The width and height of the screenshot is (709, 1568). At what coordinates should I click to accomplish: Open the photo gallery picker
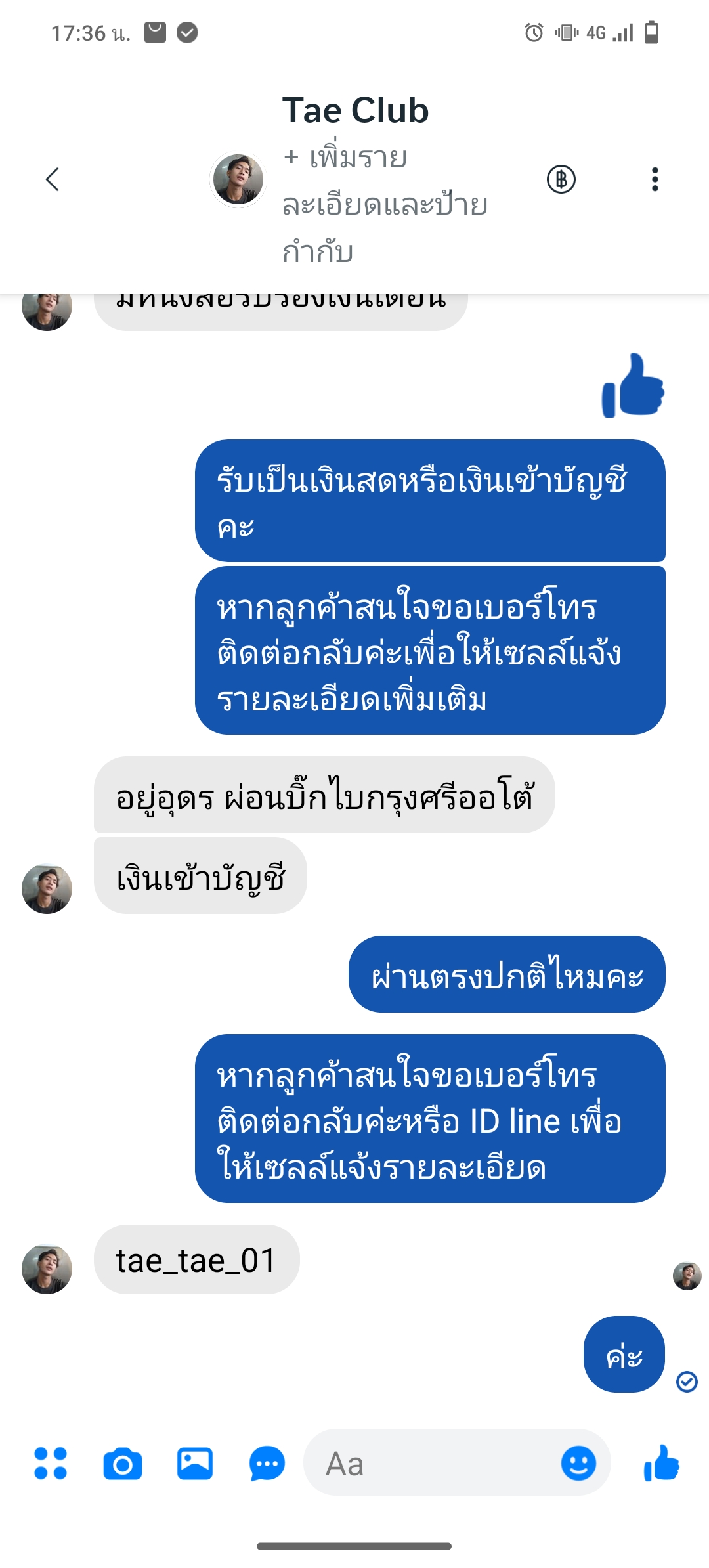point(195,1464)
